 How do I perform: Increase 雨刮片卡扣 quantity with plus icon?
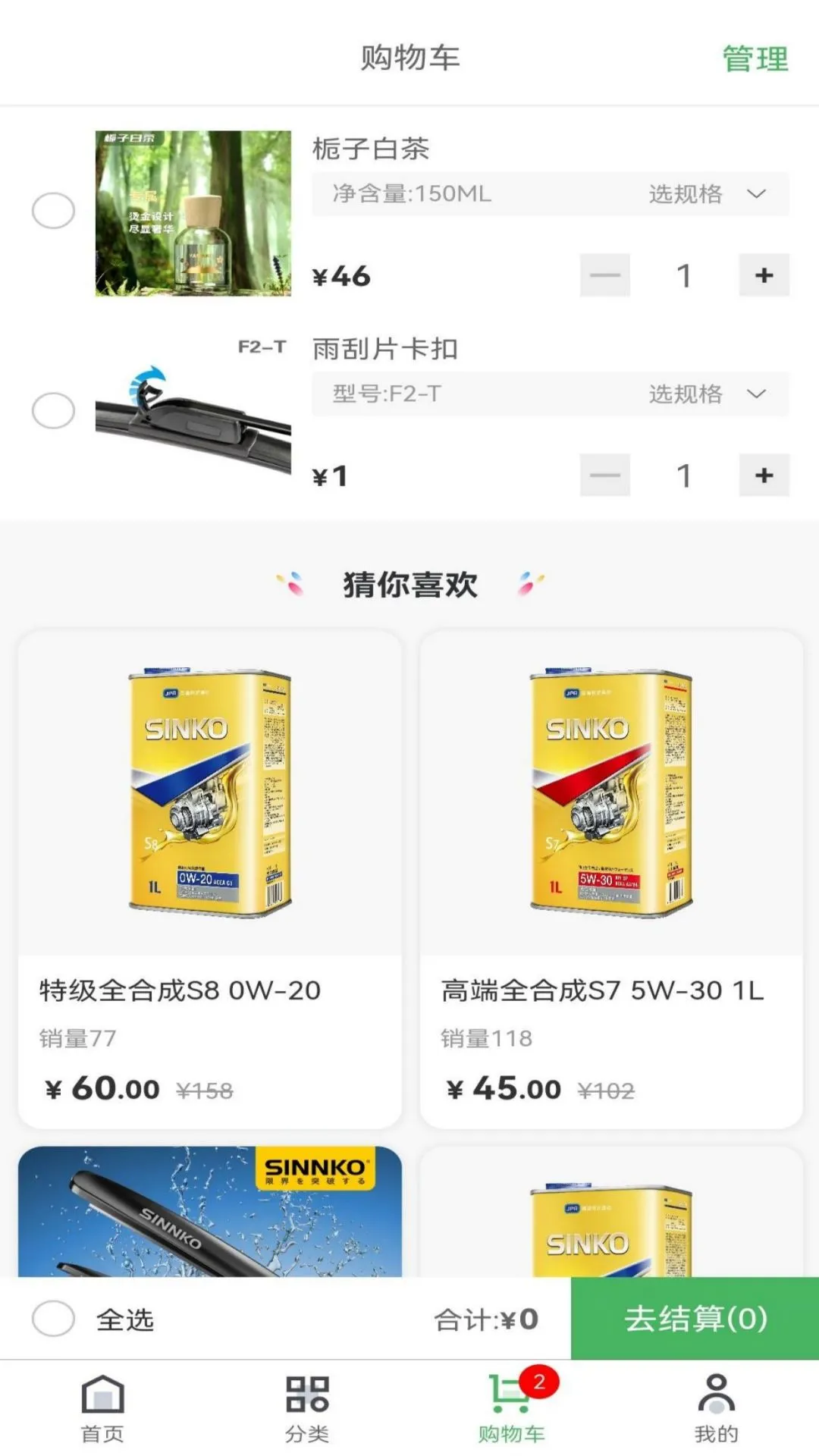pyautogui.click(x=764, y=475)
